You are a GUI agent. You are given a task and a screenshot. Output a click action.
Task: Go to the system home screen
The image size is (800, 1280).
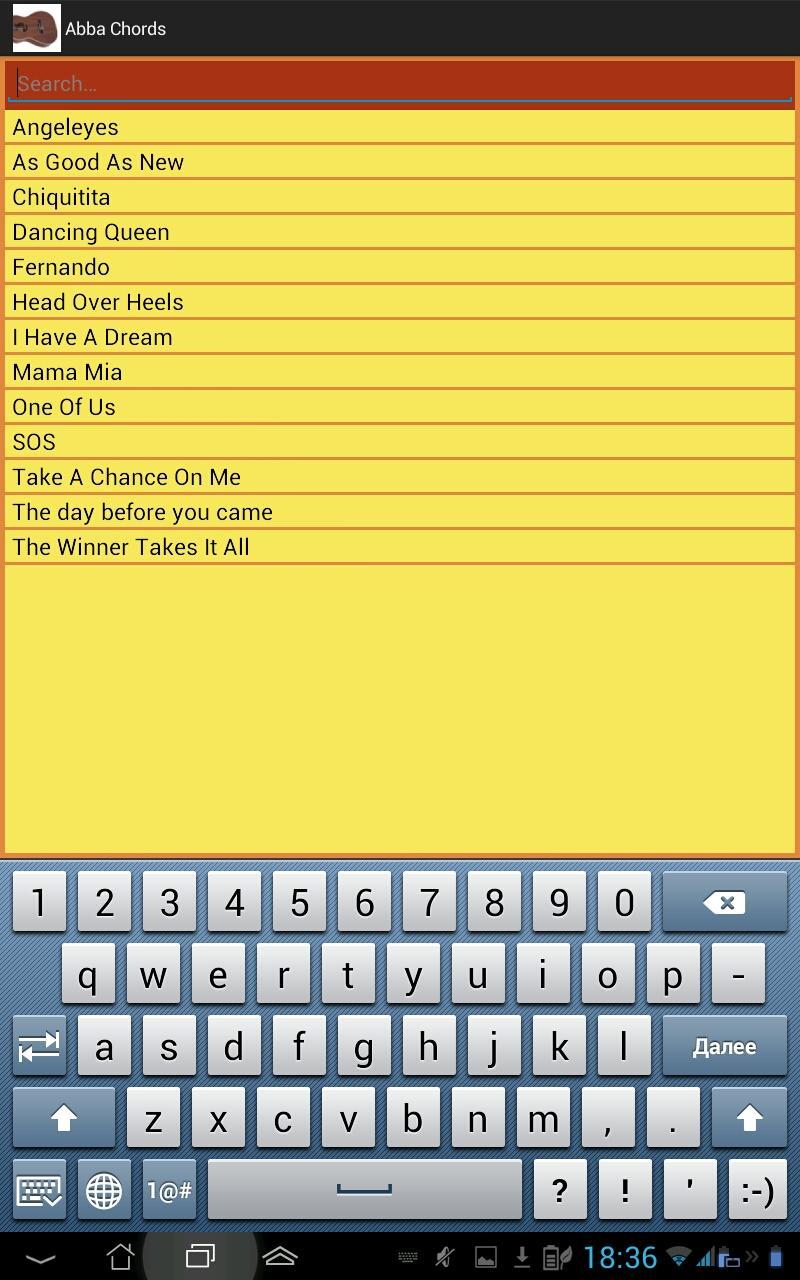120,1256
